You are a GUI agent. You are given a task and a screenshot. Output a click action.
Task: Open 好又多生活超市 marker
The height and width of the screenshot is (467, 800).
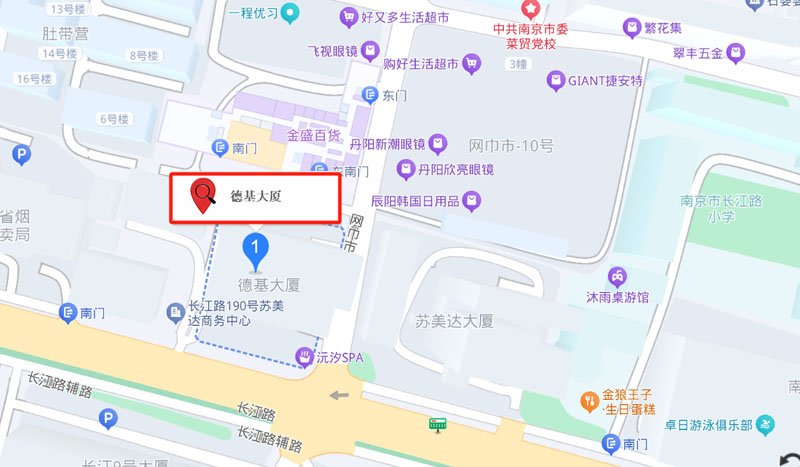click(x=349, y=16)
